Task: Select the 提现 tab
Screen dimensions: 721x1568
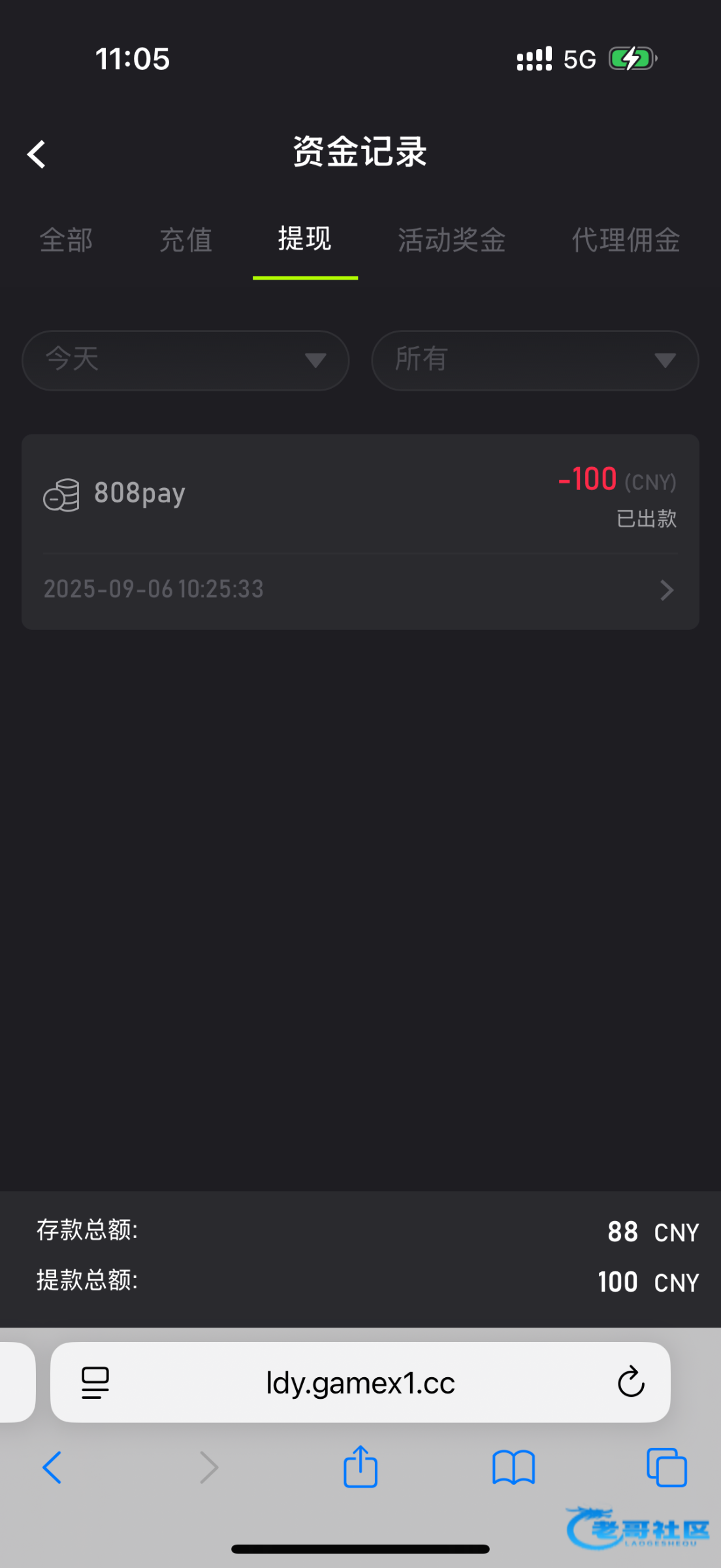Action: 305,238
